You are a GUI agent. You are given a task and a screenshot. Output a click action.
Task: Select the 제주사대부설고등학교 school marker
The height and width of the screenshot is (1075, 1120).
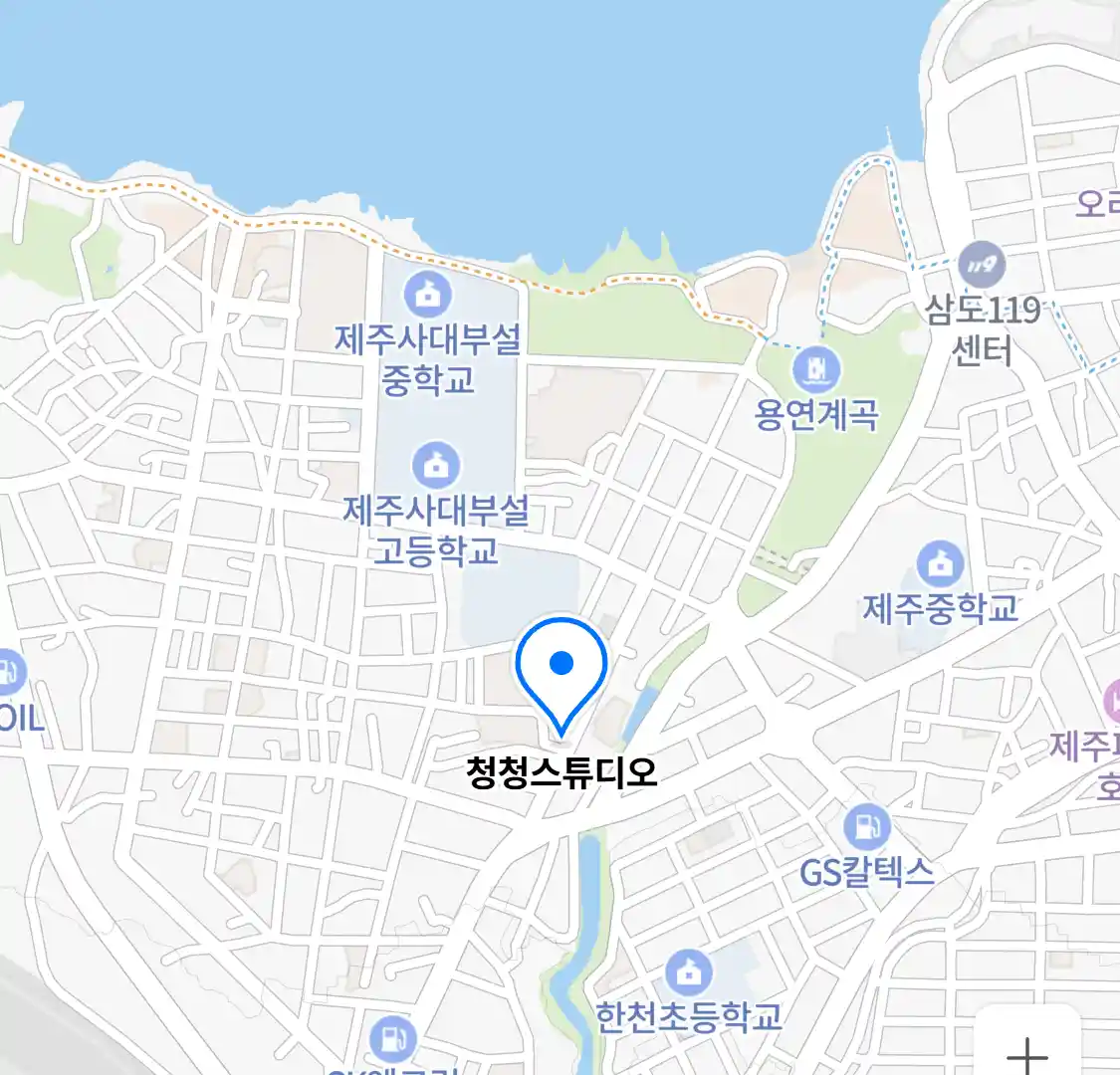[436, 465]
